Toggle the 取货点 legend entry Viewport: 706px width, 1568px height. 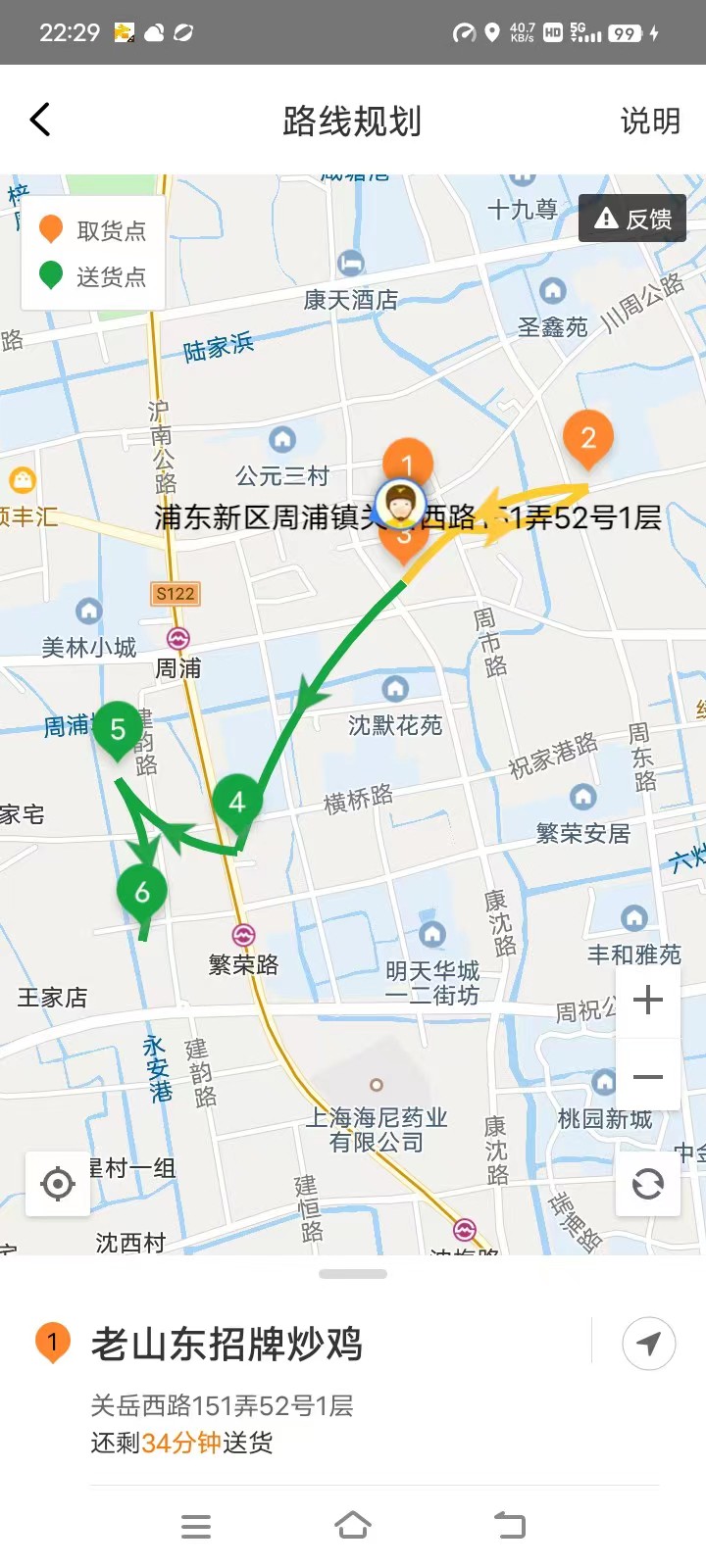[93, 230]
